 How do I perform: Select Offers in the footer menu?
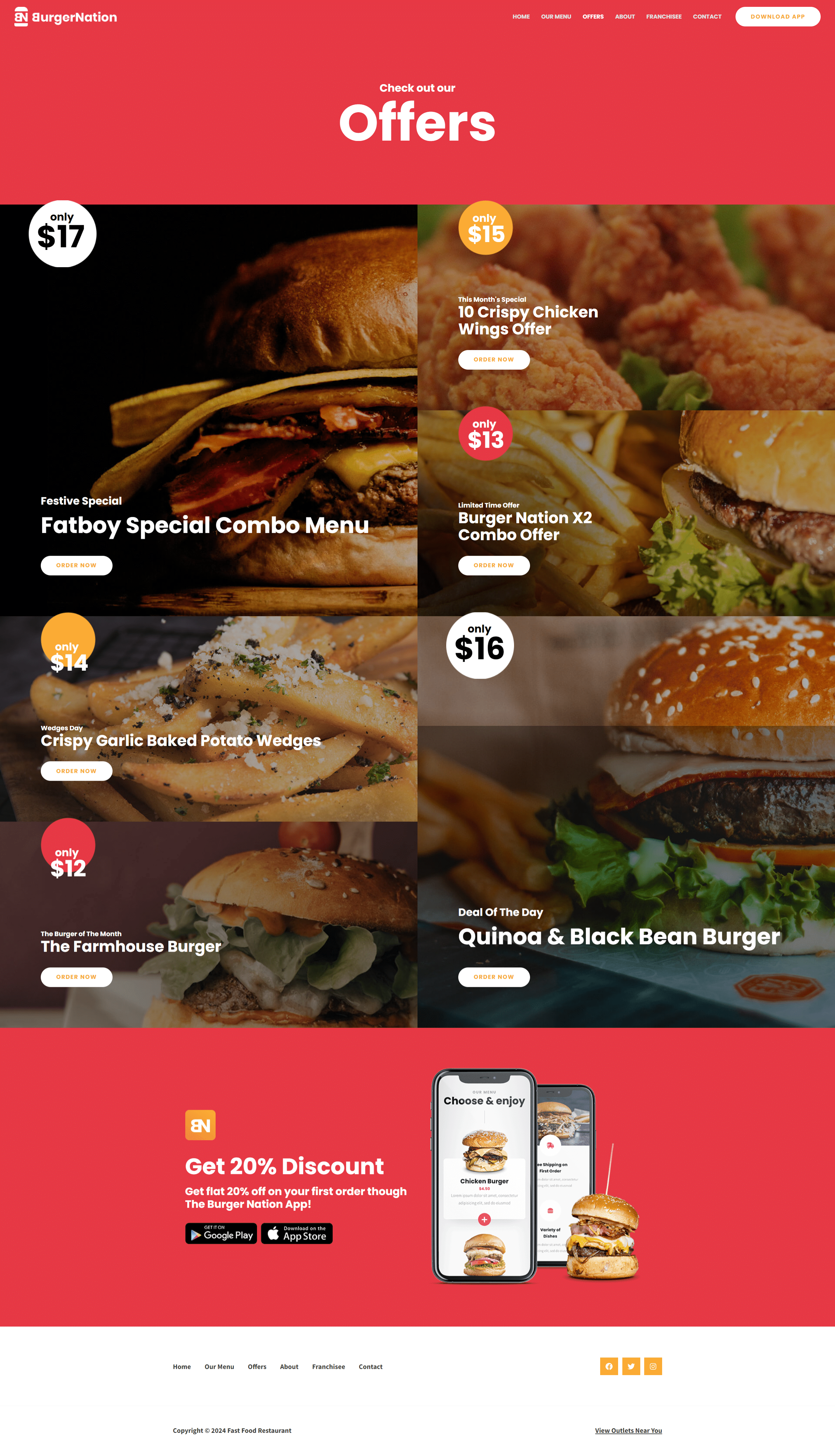[257, 1367]
